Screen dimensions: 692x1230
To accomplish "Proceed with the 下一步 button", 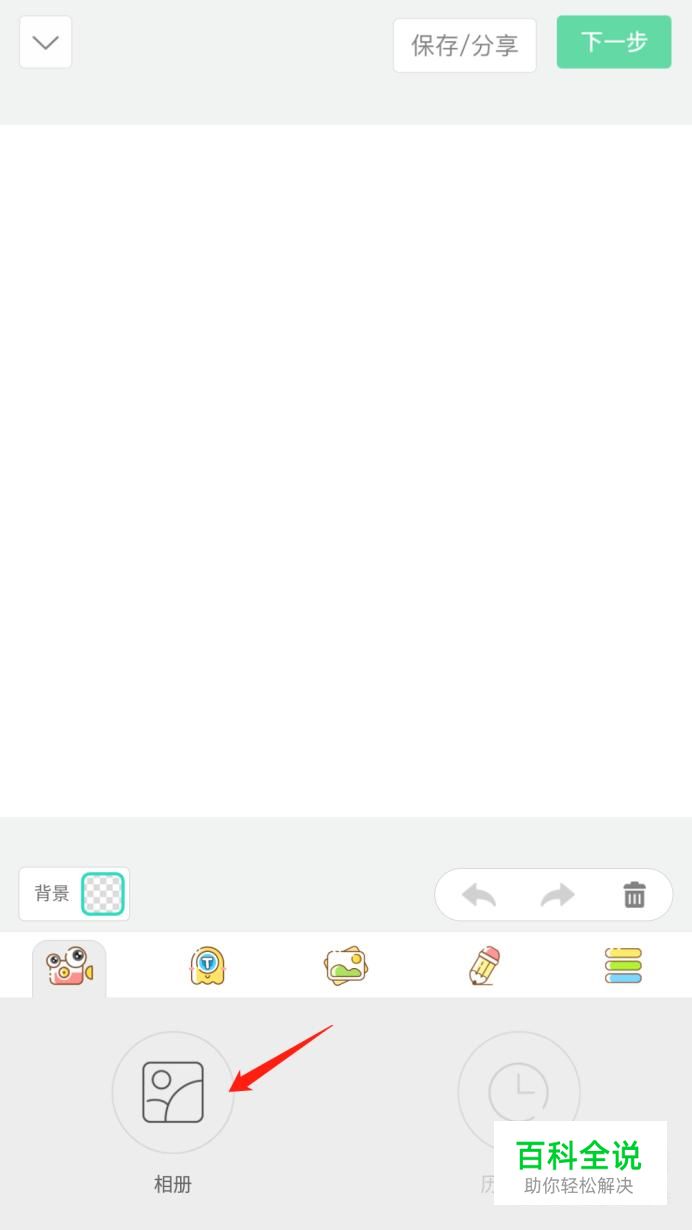I will 613,42.
